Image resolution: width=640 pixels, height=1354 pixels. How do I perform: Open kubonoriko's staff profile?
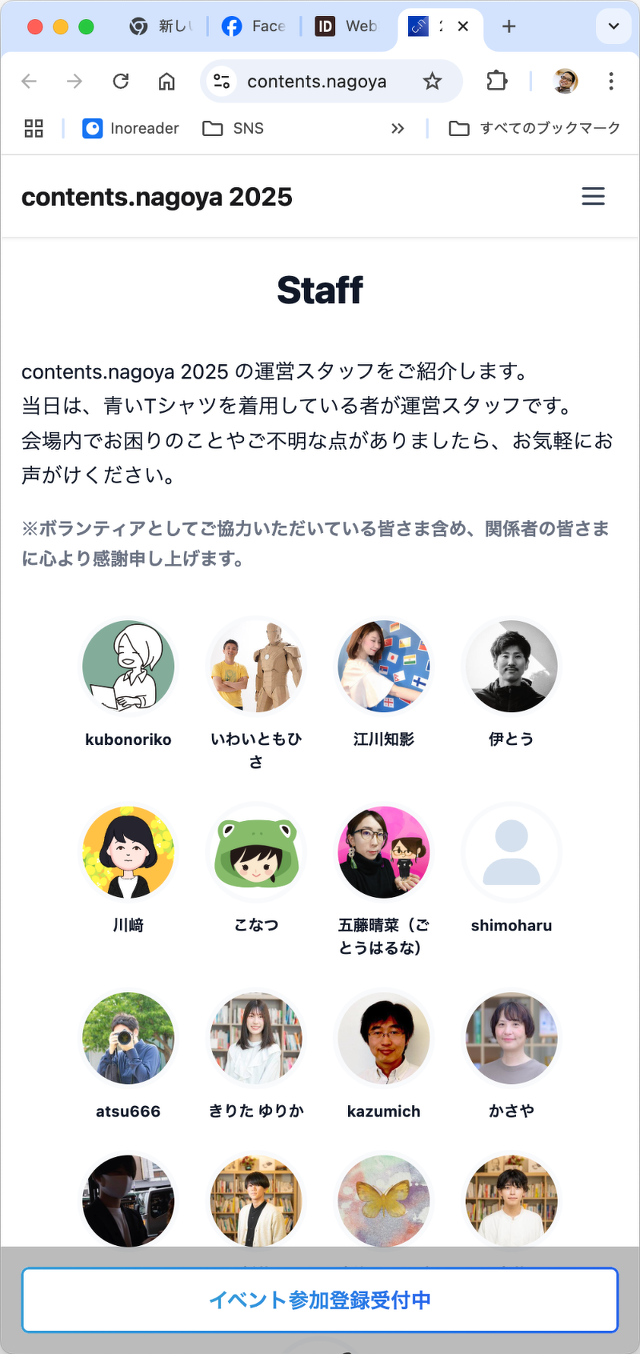pyautogui.click(x=128, y=667)
